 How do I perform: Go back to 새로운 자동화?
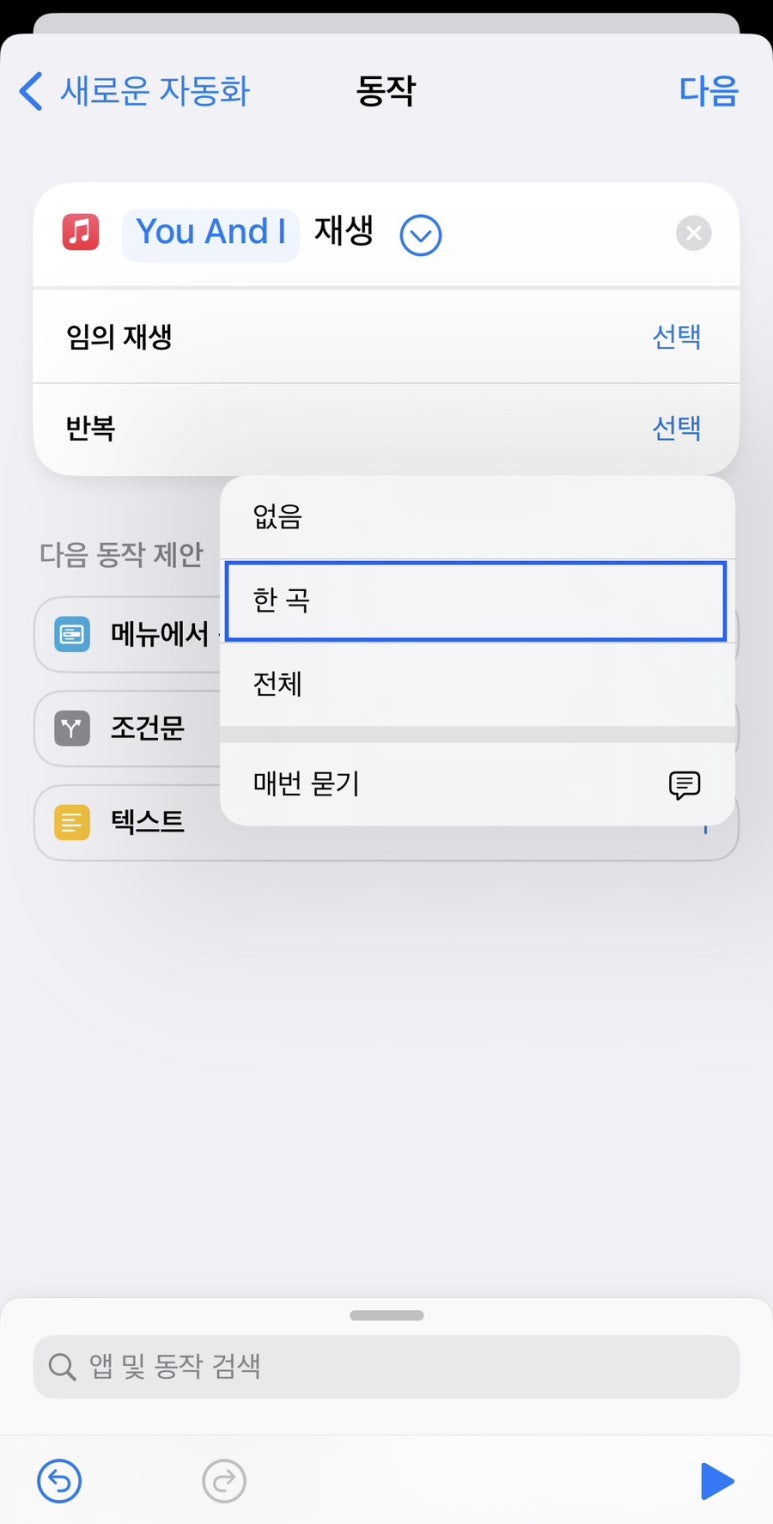pos(135,91)
